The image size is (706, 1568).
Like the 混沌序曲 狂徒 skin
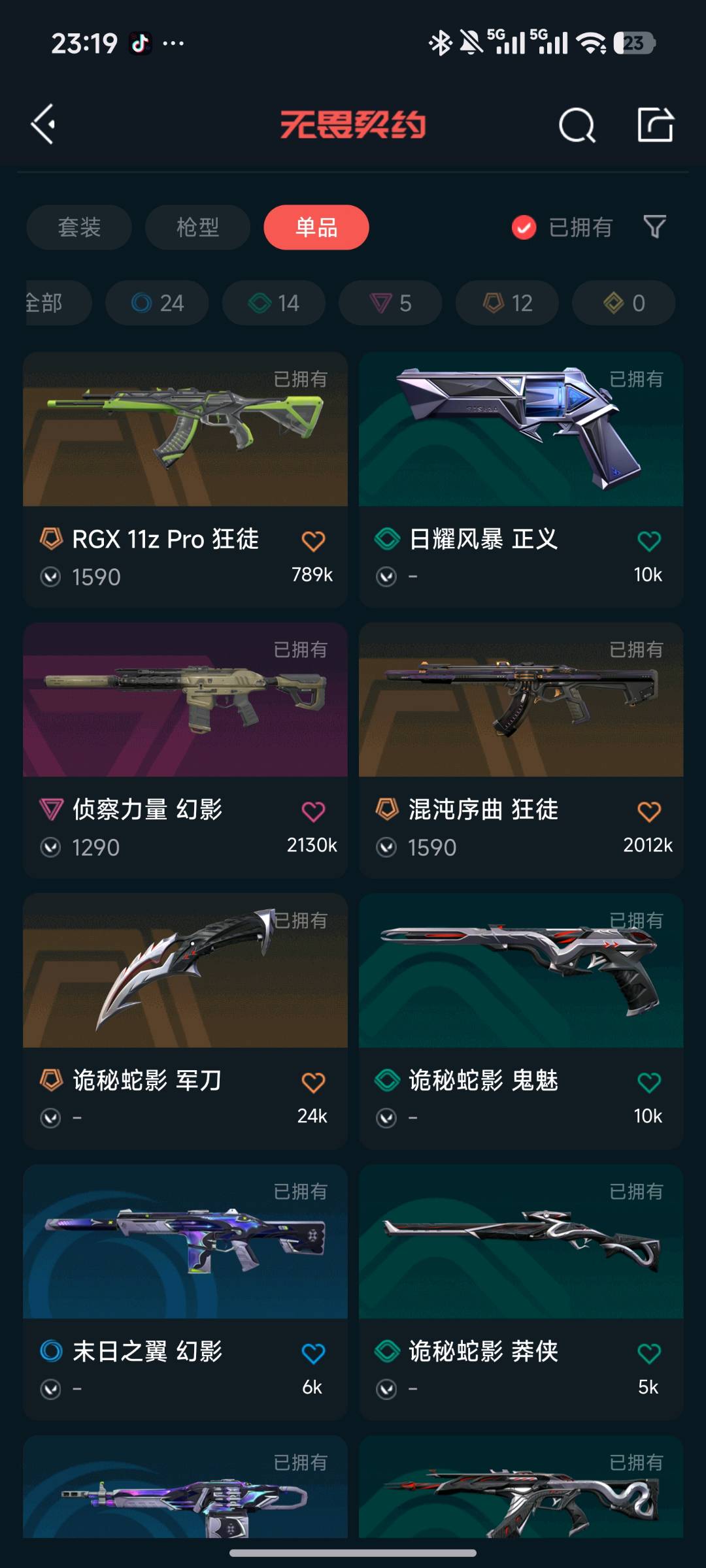(x=648, y=811)
